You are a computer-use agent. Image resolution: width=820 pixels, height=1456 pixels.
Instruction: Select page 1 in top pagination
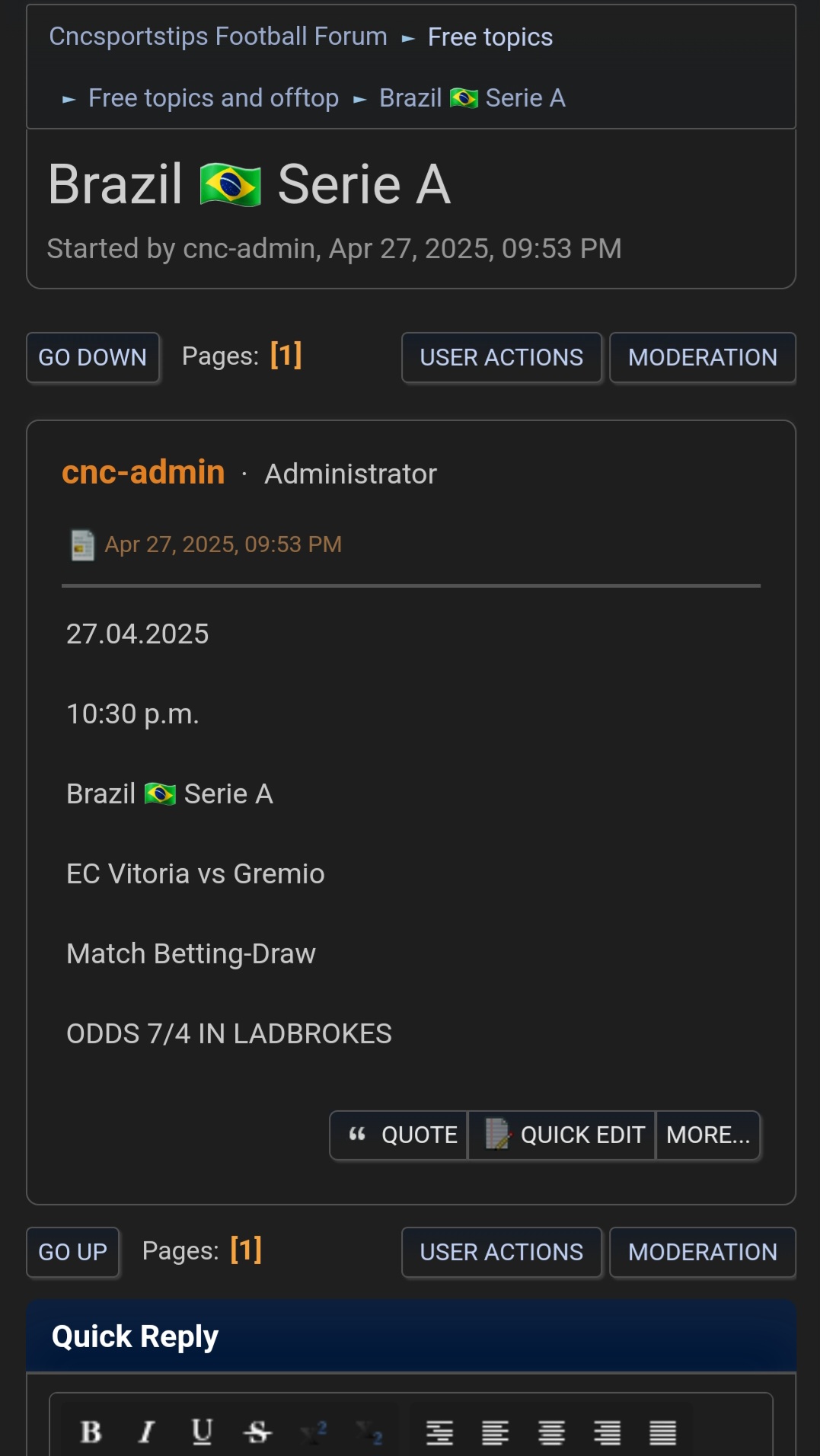[286, 355]
